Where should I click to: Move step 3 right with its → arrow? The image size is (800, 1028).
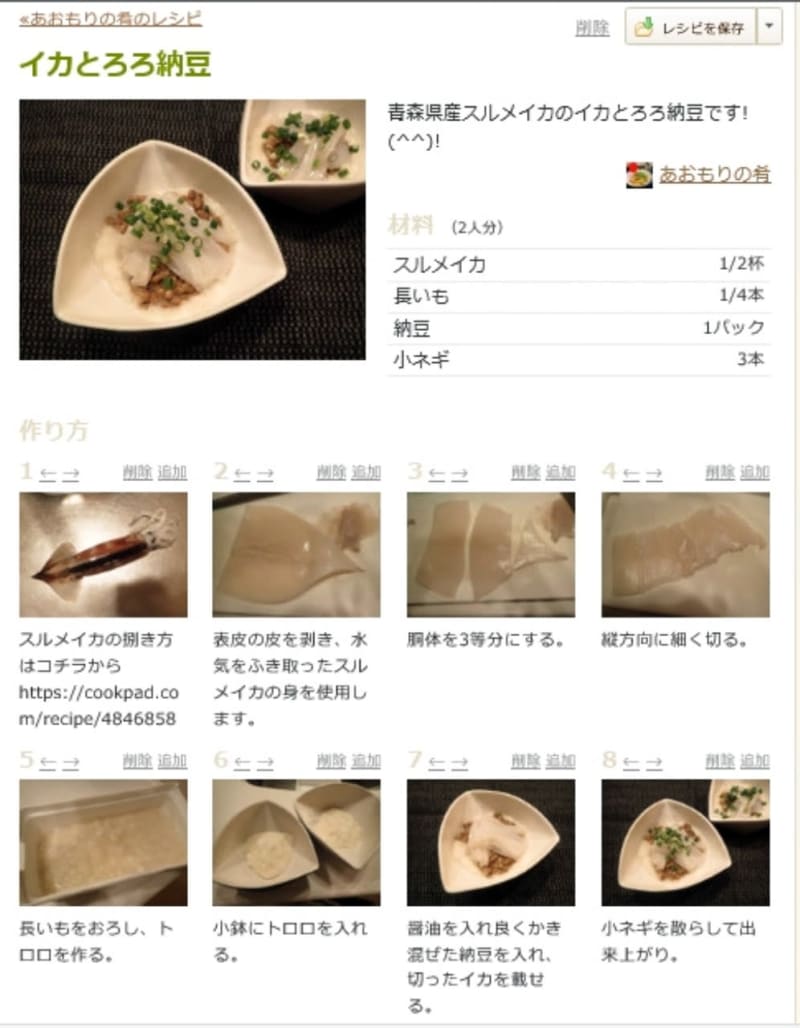(459, 473)
